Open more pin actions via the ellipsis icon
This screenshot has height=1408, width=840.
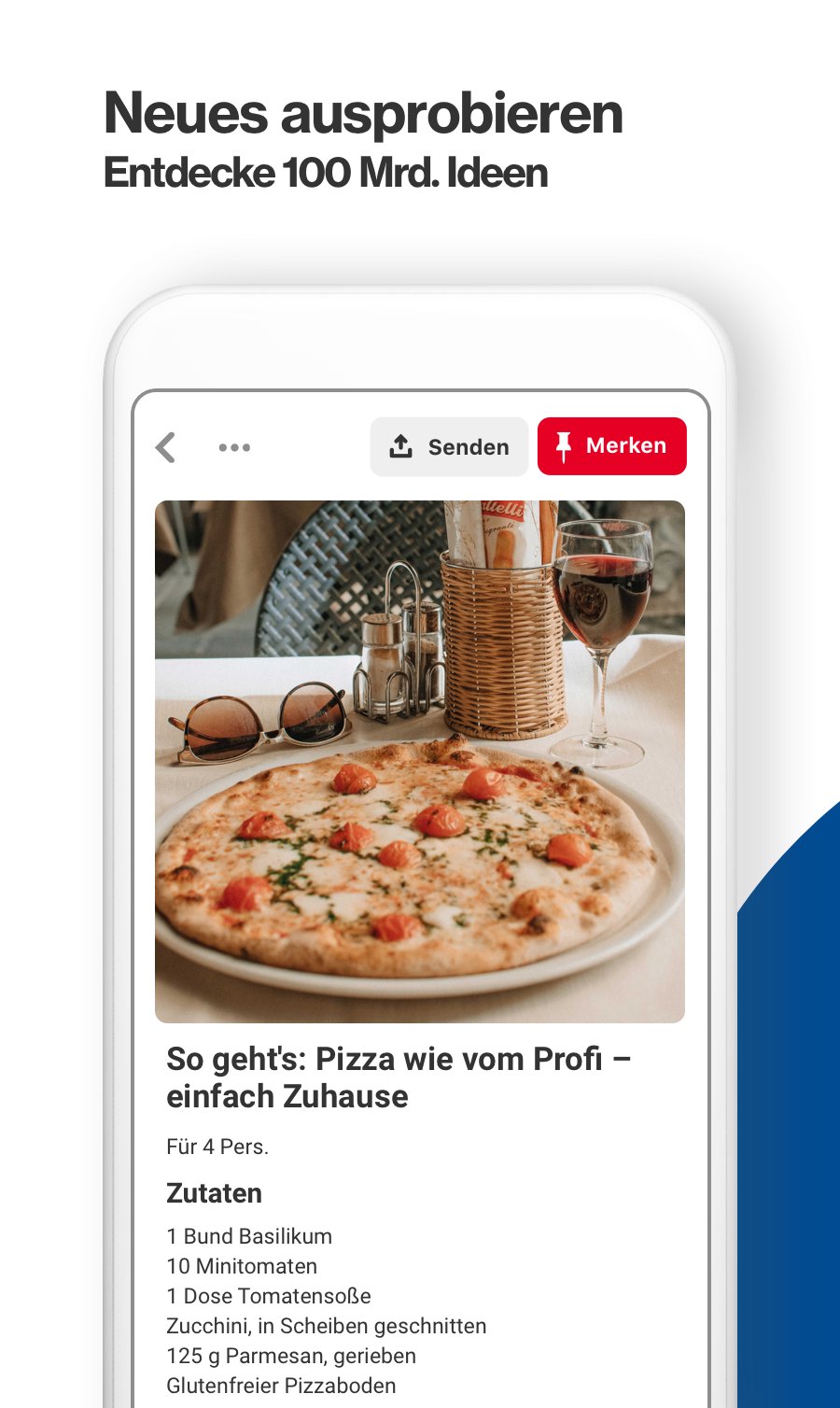tap(234, 446)
